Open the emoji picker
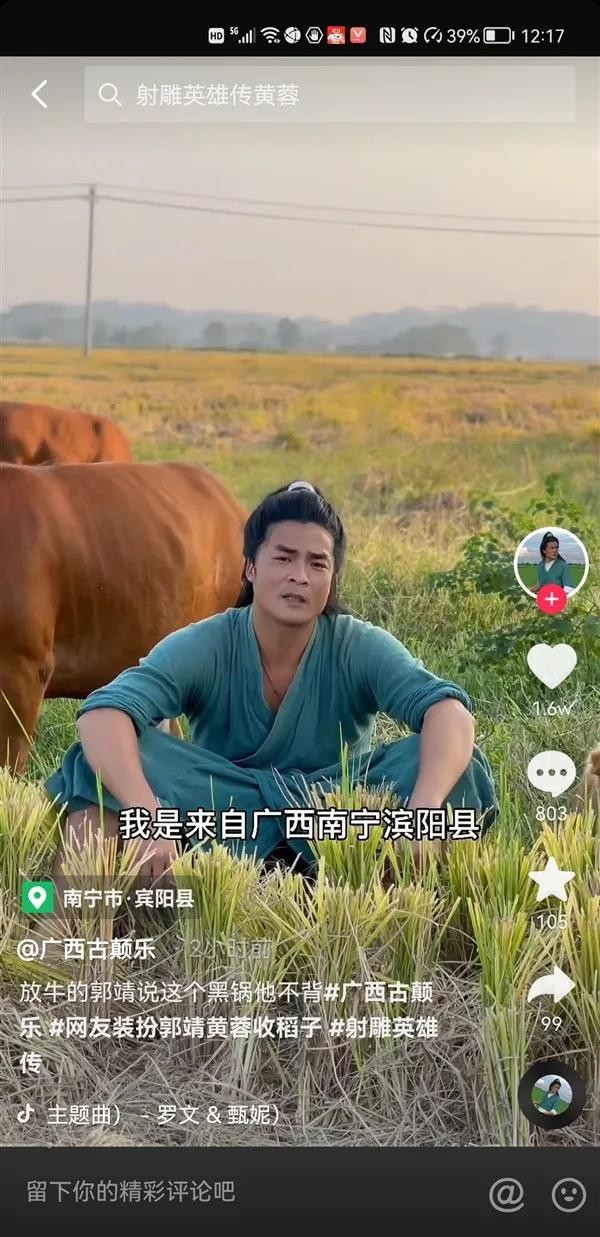Viewport: 600px width, 1237px height. (x=568, y=1193)
